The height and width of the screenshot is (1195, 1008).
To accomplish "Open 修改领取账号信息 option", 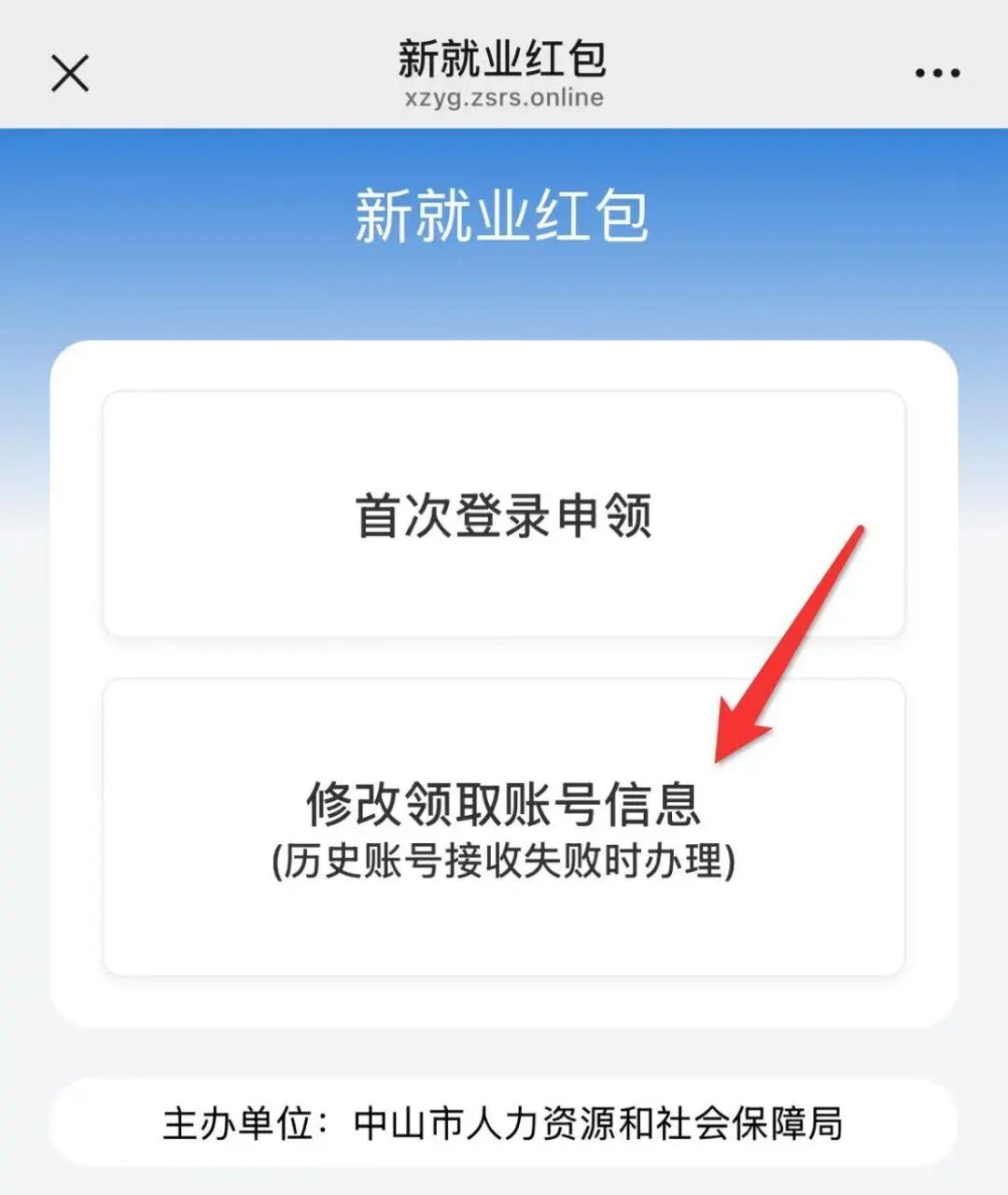I will [504, 827].
